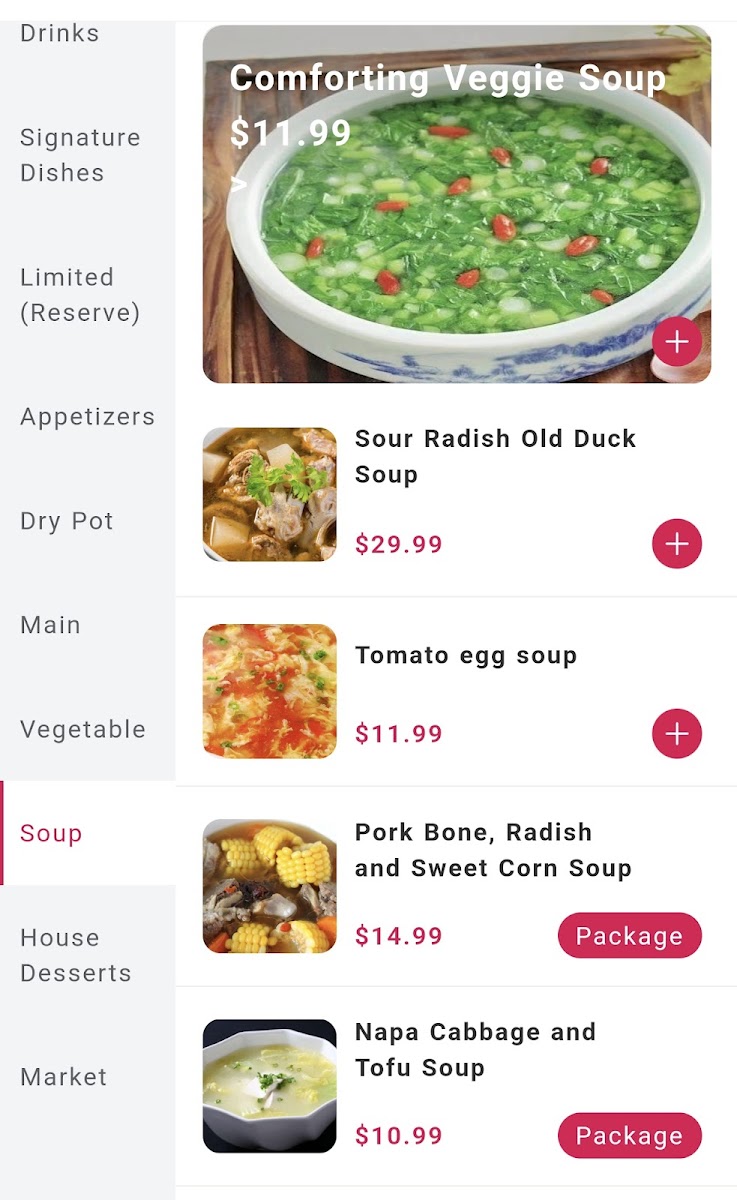Select the Main category

50,625
